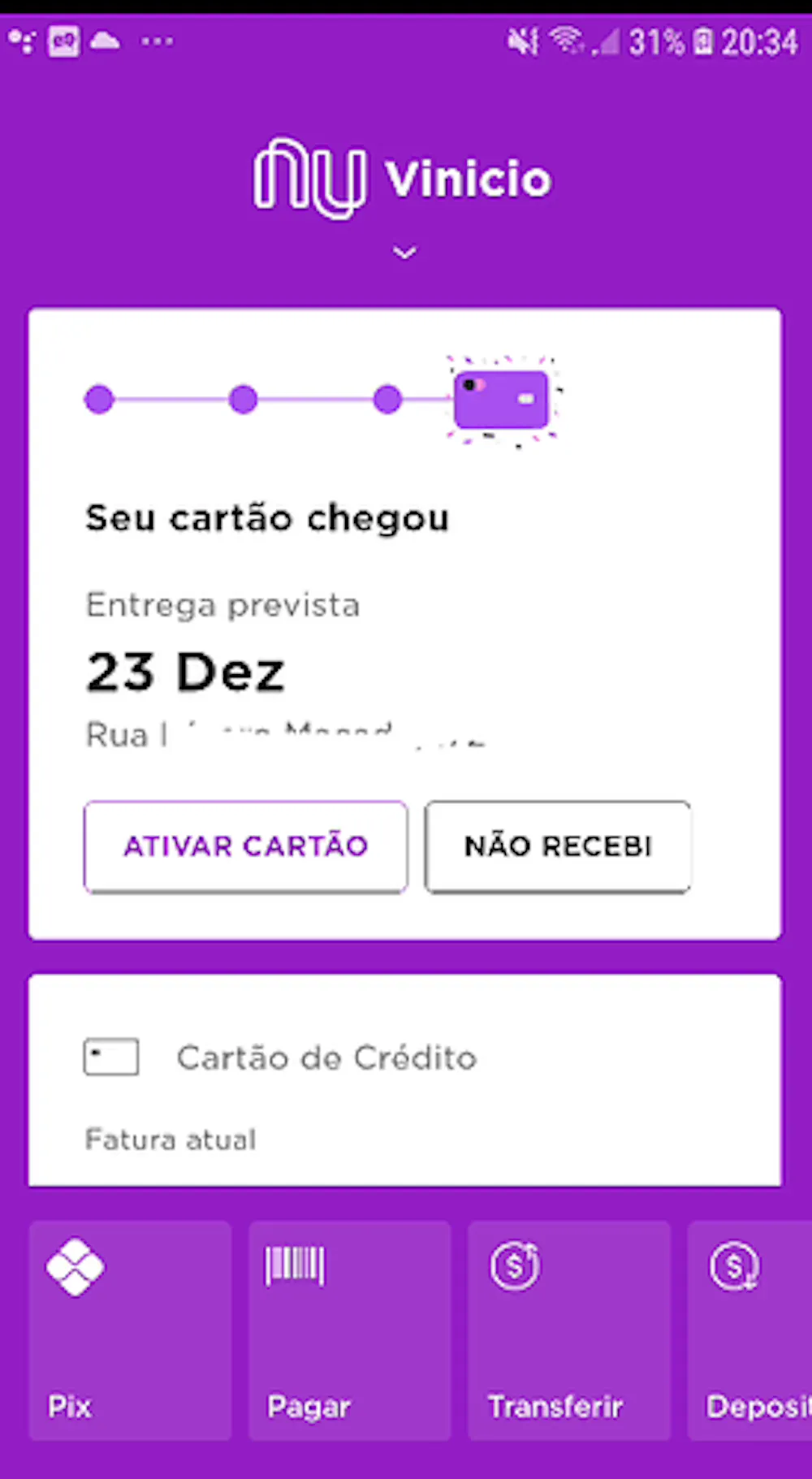Select NÃO RECEBI for the card
This screenshot has height=1479, width=812.
coord(558,846)
